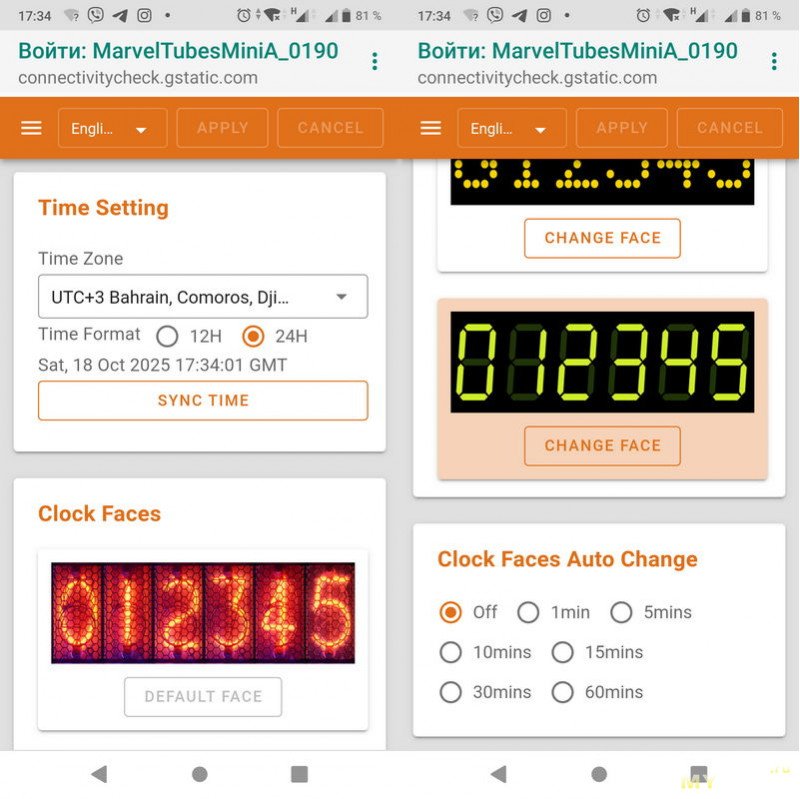This screenshot has width=800, height=799.
Task: Choose 5mins auto change interval
Action: (x=622, y=612)
